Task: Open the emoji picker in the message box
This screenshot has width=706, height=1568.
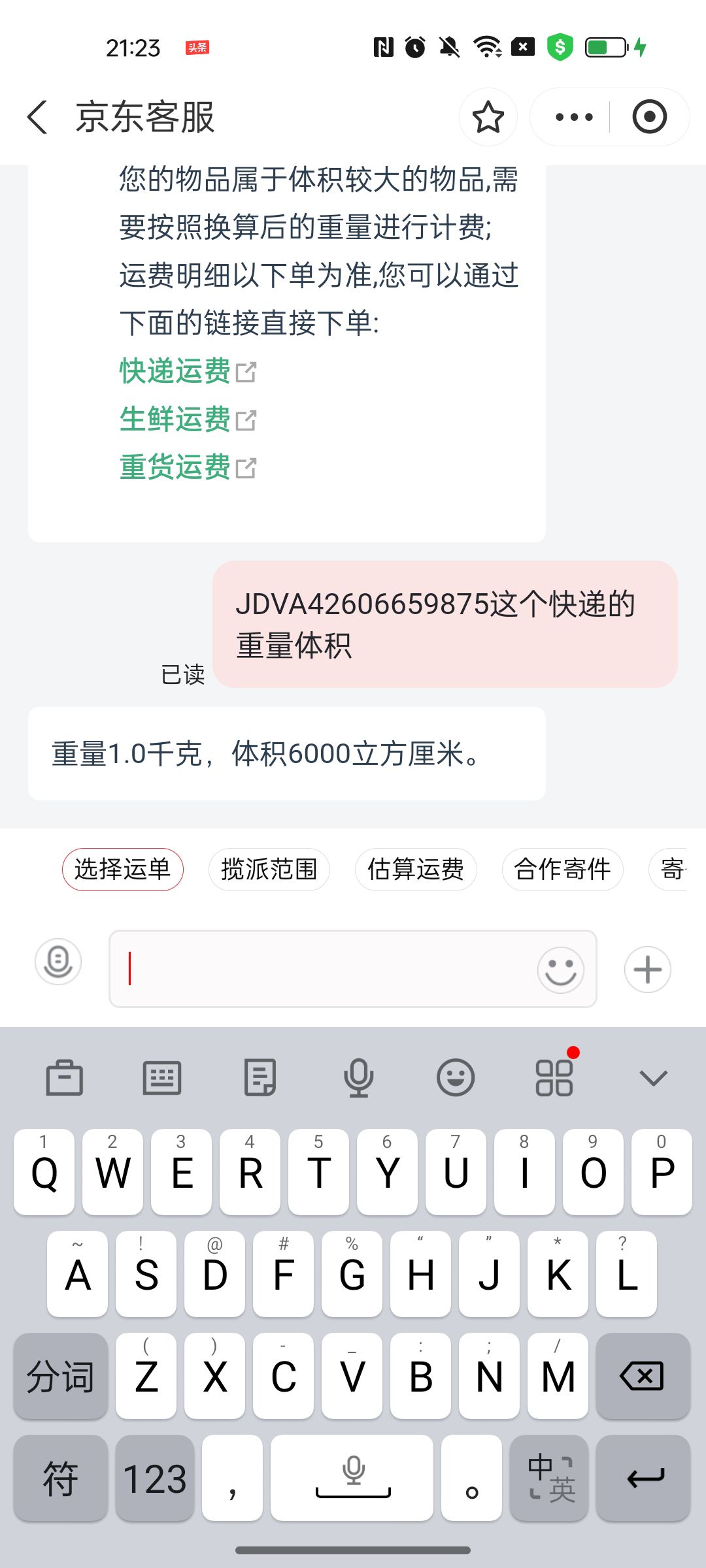Action: (x=560, y=970)
